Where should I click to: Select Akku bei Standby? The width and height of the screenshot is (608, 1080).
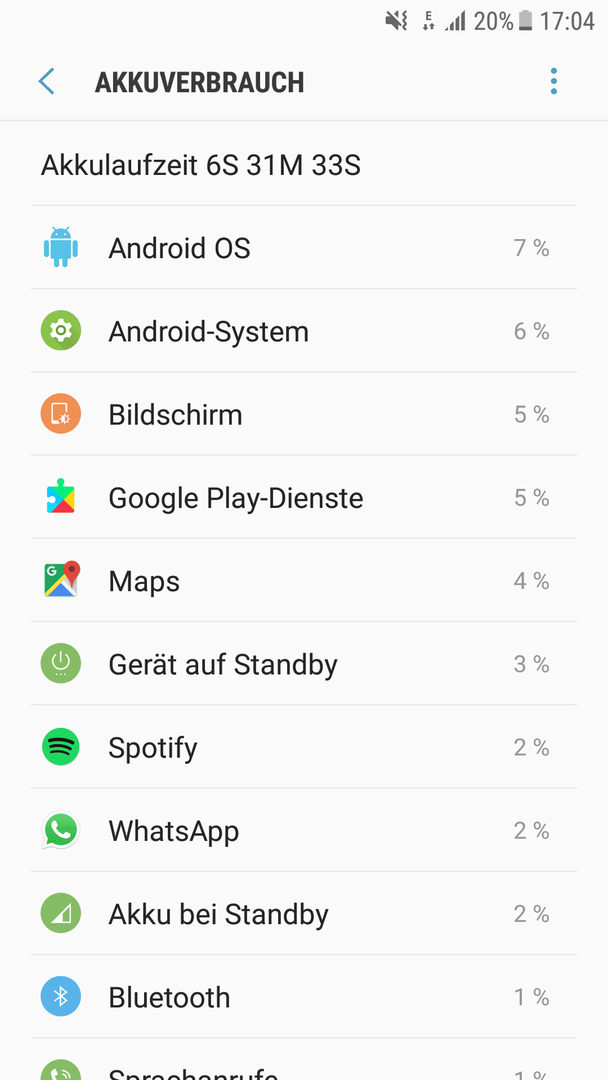coord(304,914)
